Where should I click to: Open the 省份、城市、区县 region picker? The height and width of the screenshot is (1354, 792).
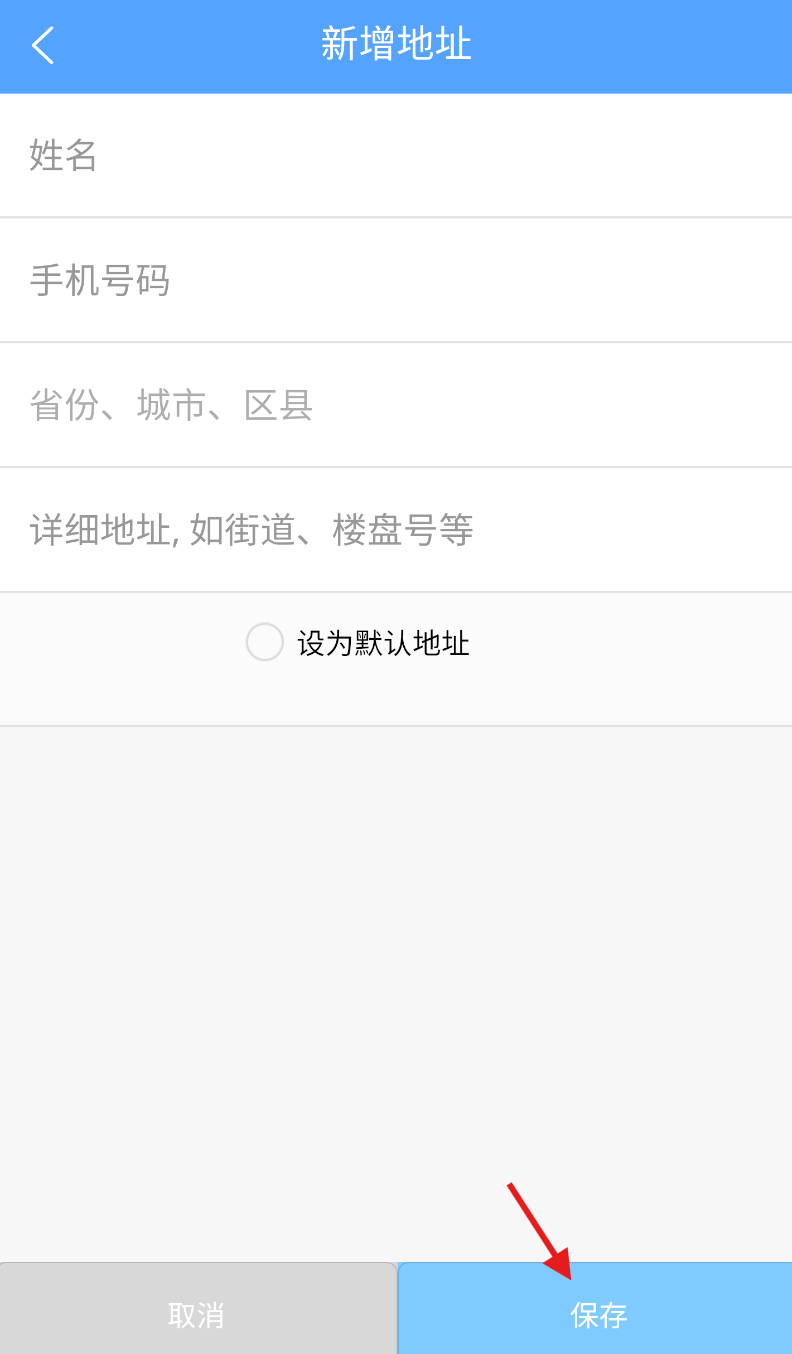click(x=396, y=405)
